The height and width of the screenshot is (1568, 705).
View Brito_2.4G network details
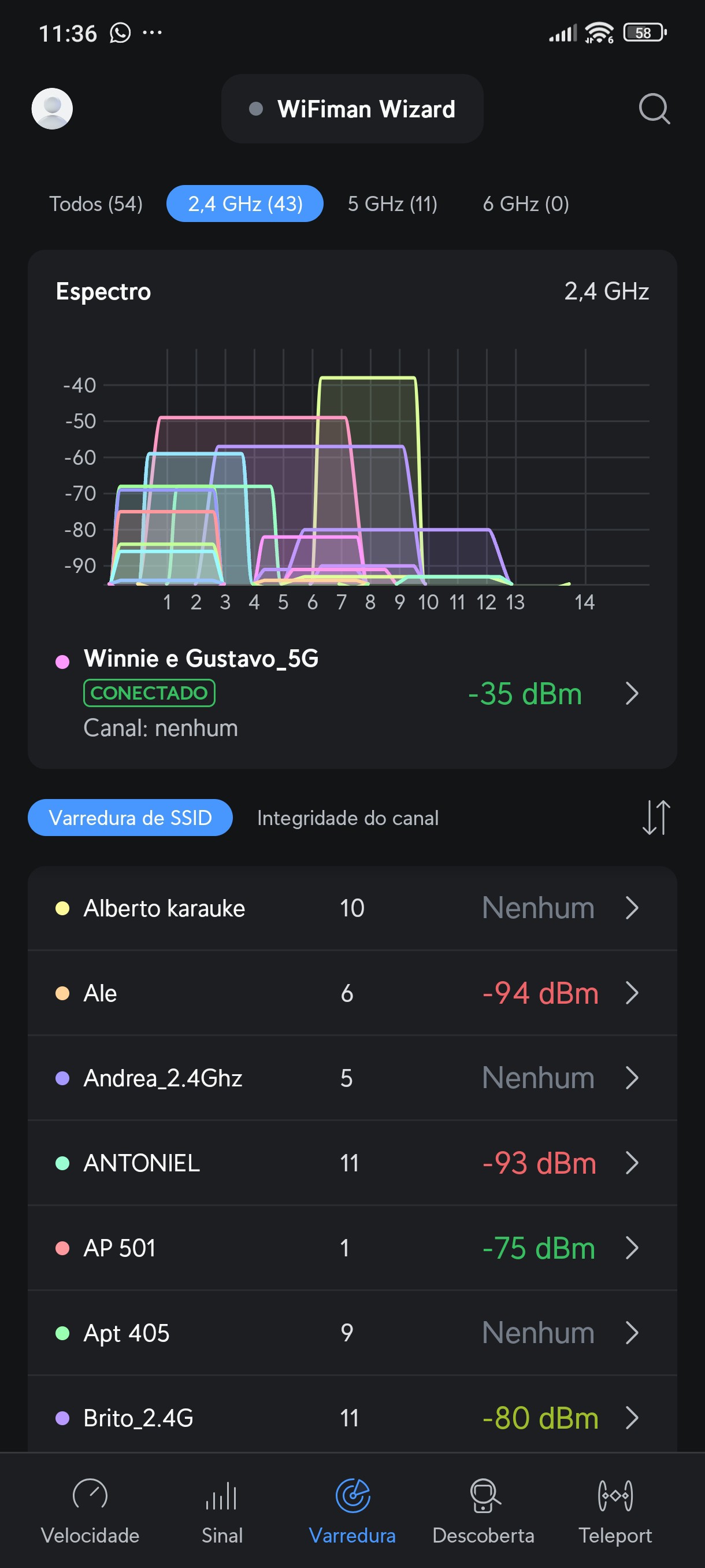(351, 1418)
